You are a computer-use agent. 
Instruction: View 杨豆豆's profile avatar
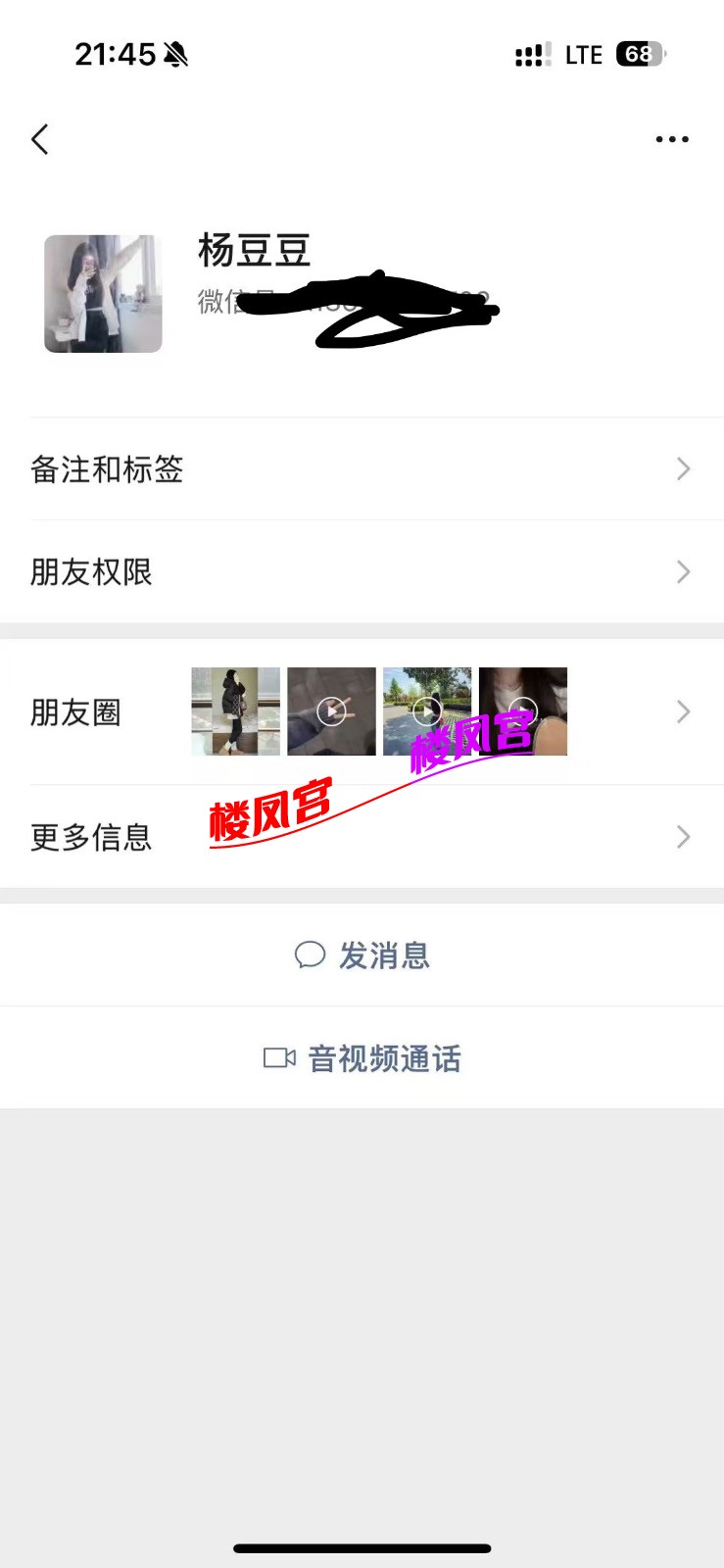pyautogui.click(x=103, y=293)
